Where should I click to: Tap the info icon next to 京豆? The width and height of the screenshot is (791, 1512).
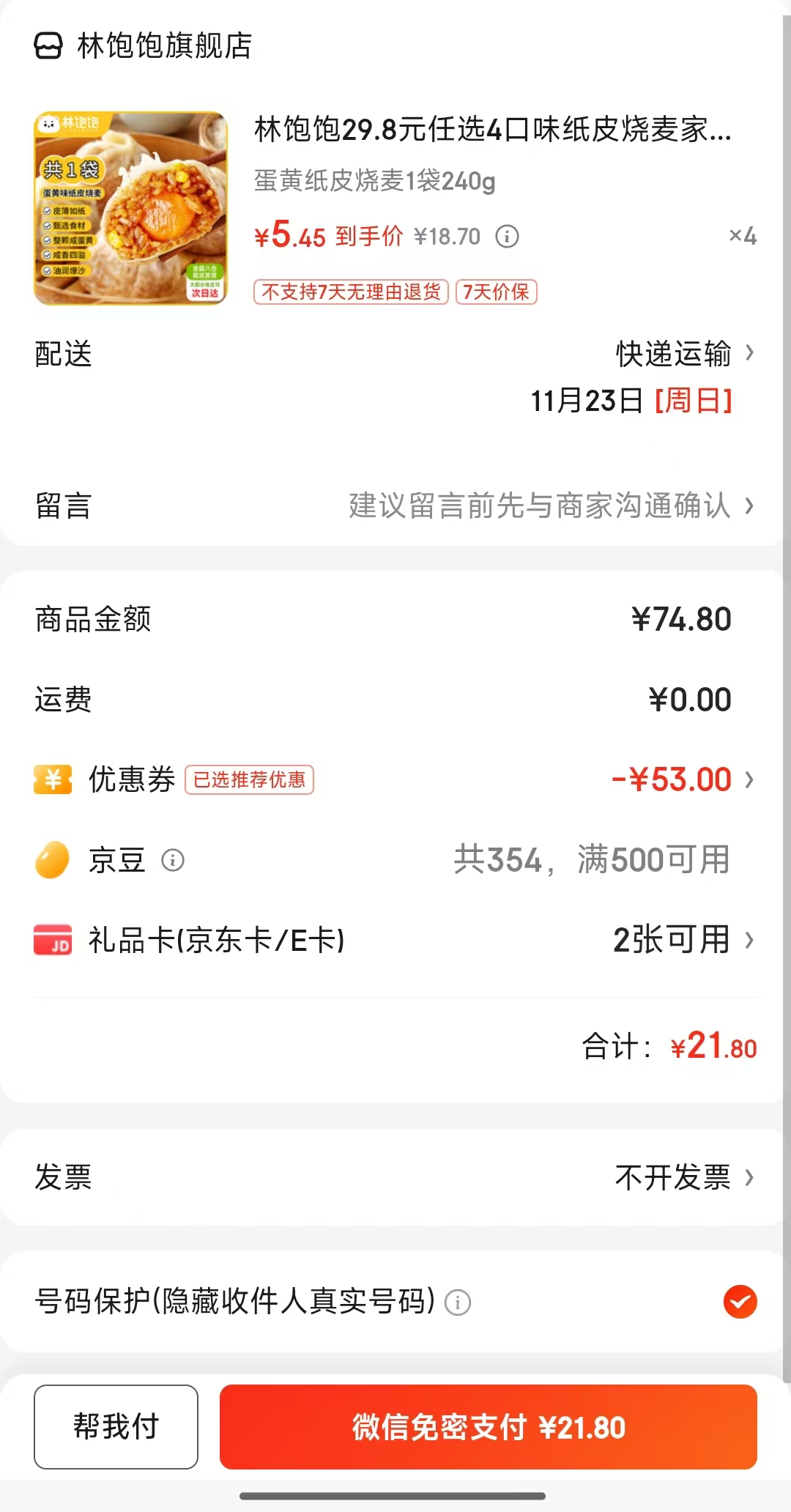(173, 860)
